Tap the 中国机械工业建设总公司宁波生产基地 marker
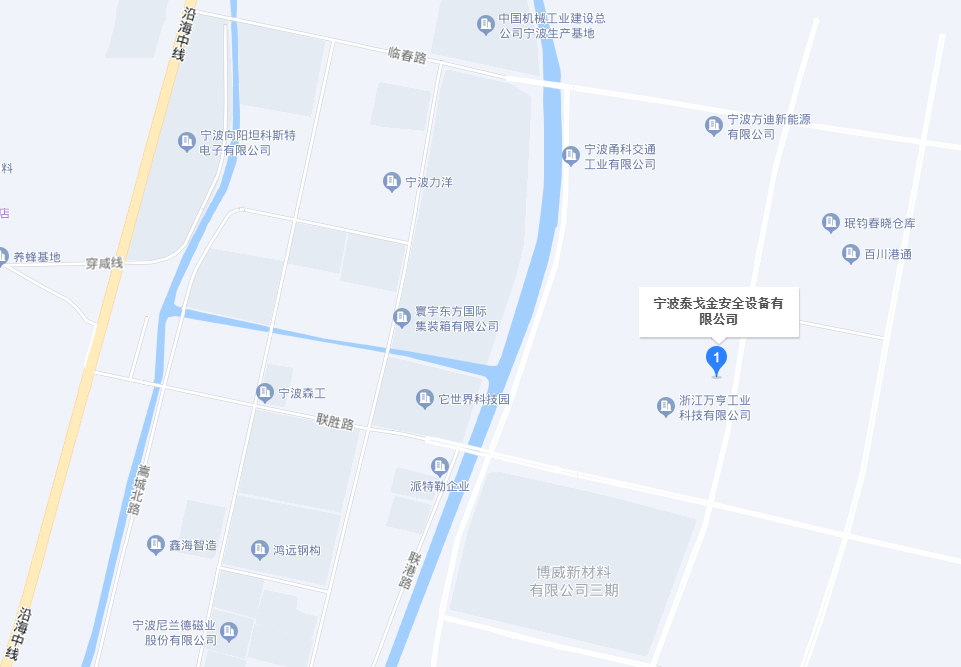The width and height of the screenshot is (961, 667). click(486, 24)
